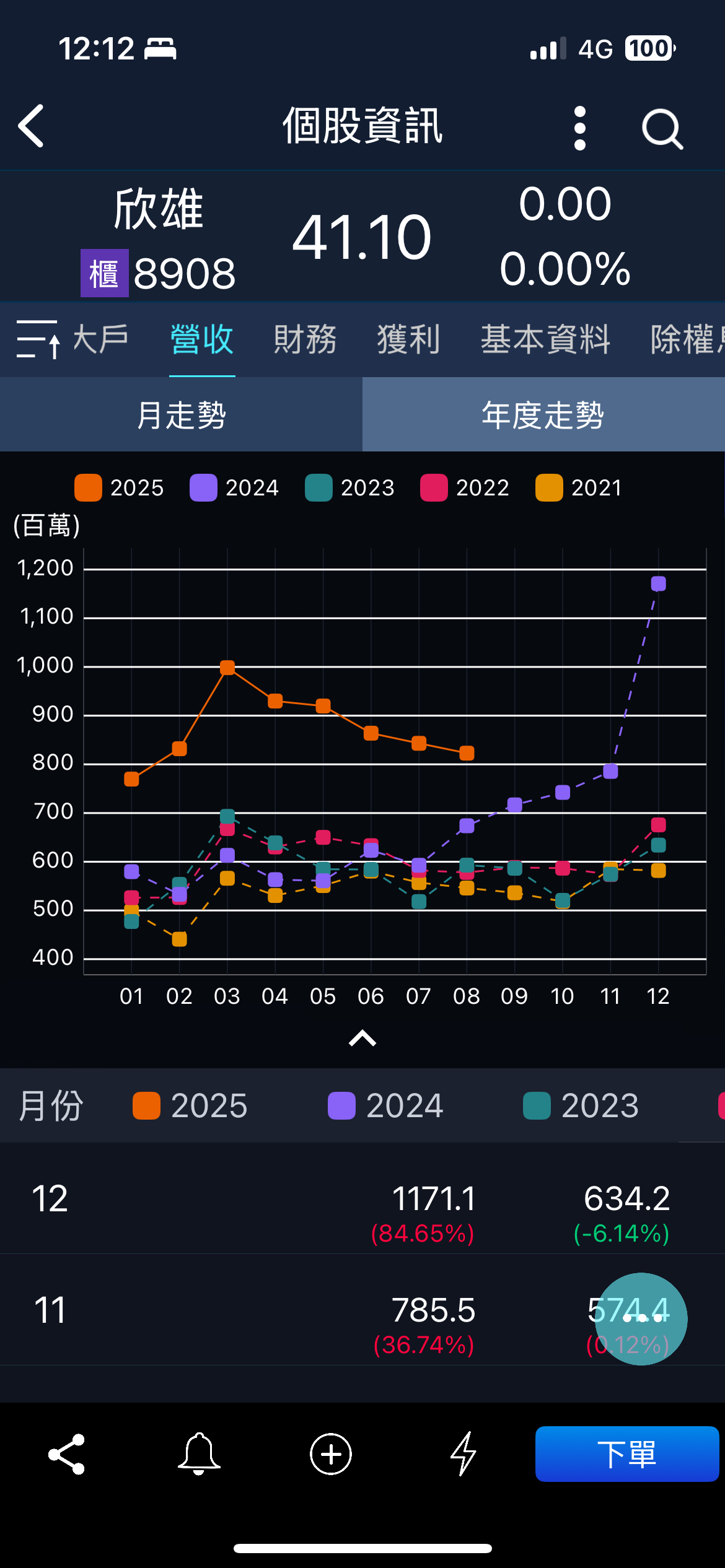Tap the floating teal three-dot button
This screenshot has width=725, height=1568.
coord(641,1319)
